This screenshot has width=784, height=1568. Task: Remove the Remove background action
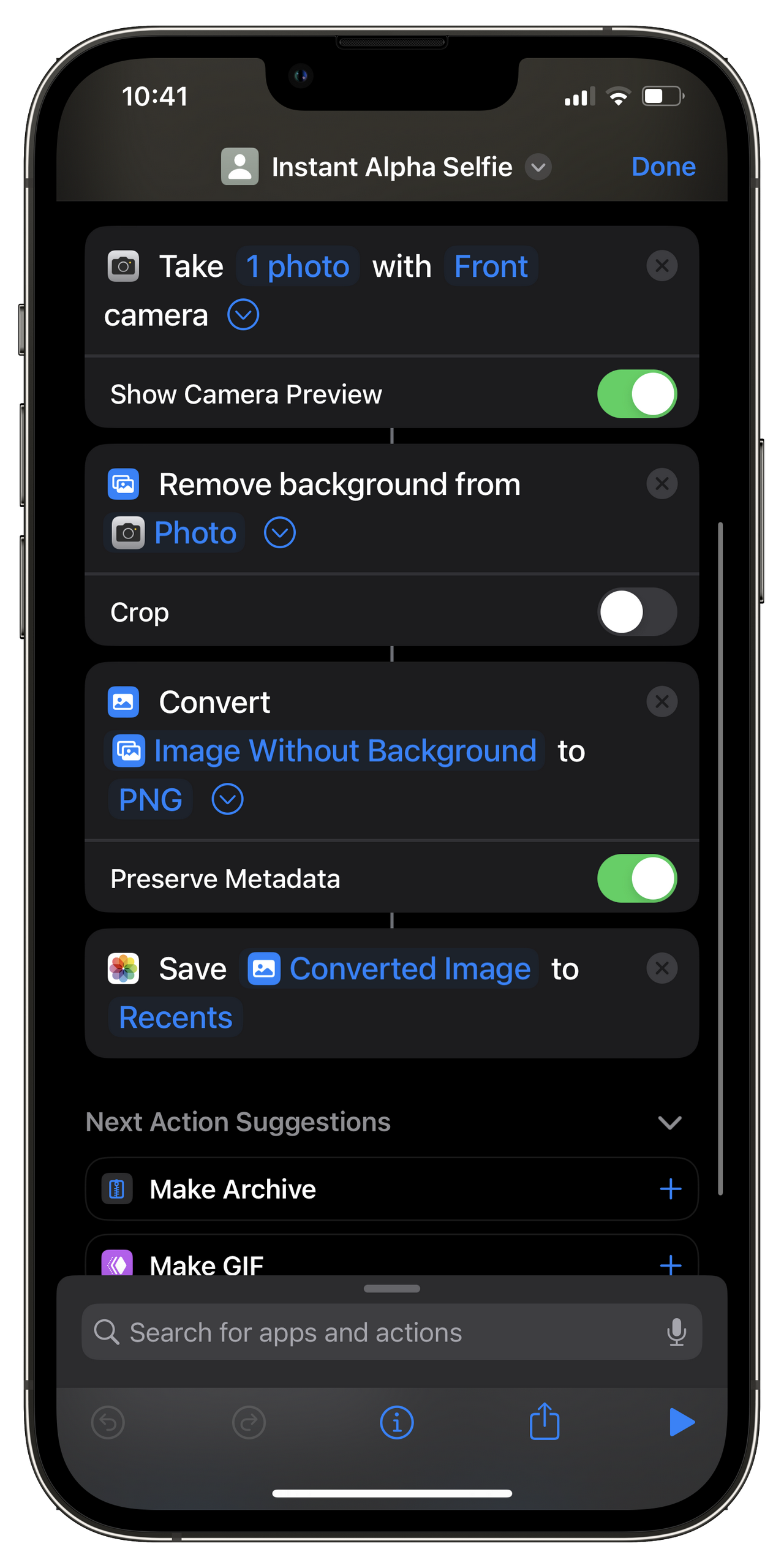pyautogui.click(x=661, y=484)
